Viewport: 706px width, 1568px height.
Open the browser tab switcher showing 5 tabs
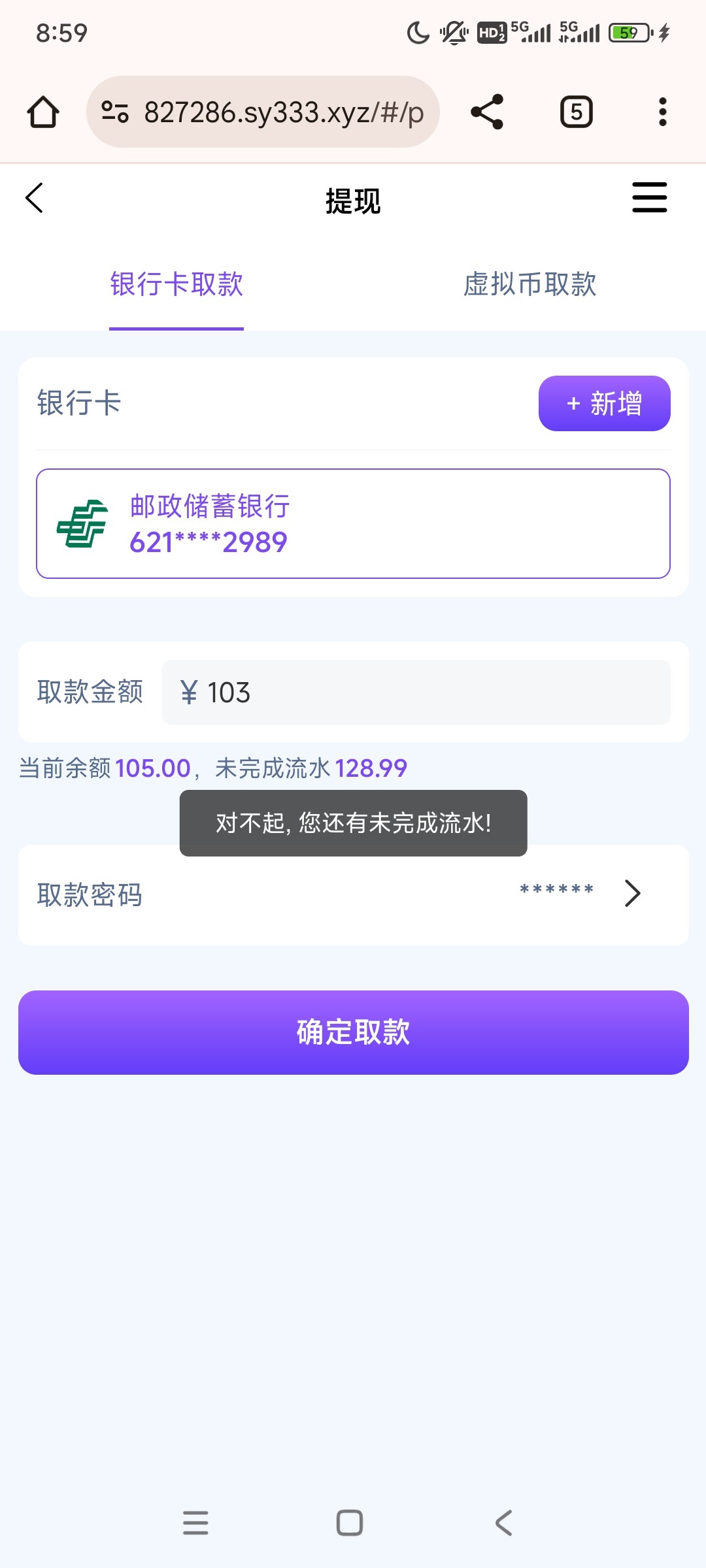(576, 111)
